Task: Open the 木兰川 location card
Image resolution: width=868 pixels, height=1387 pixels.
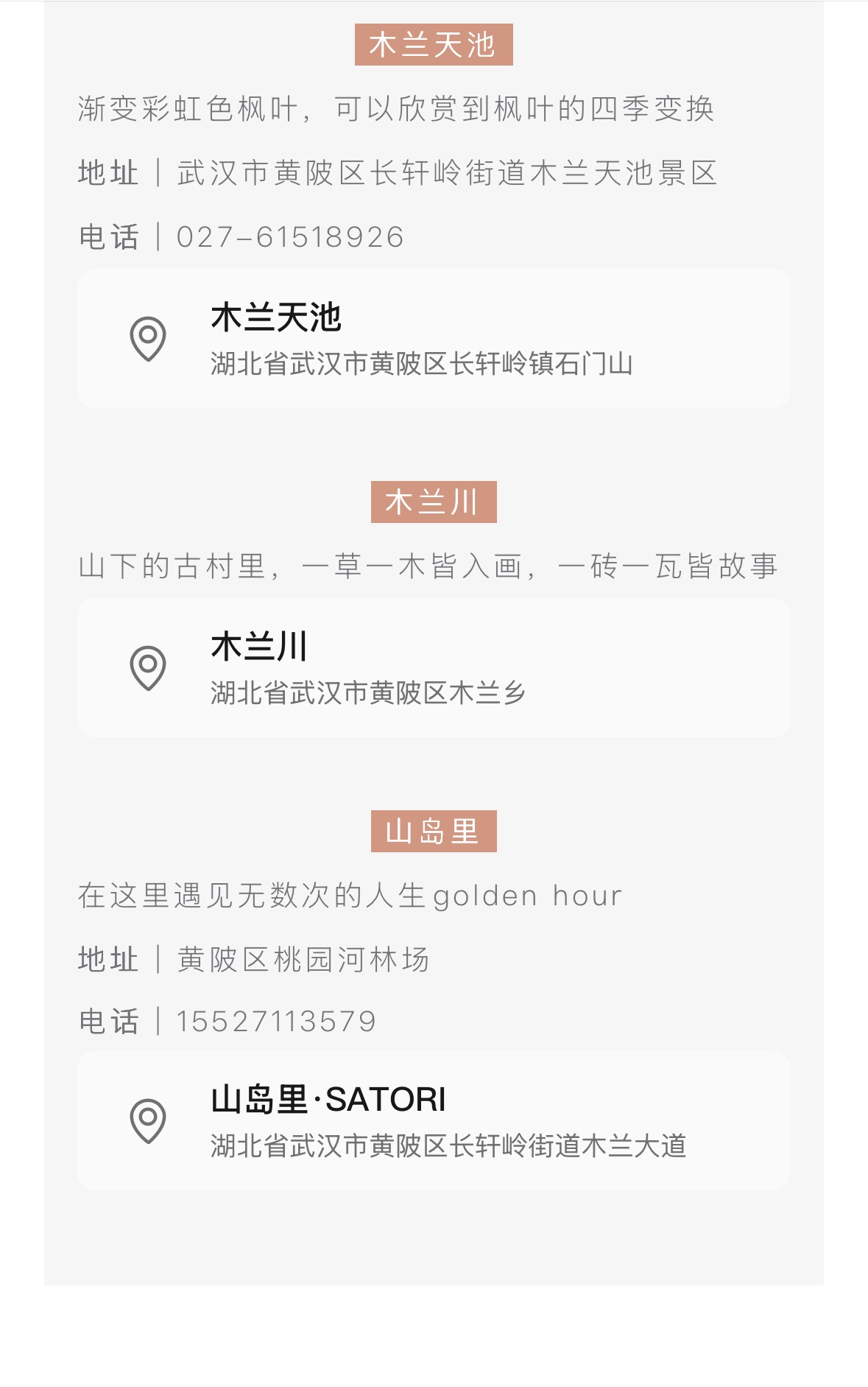Action: coord(434,668)
